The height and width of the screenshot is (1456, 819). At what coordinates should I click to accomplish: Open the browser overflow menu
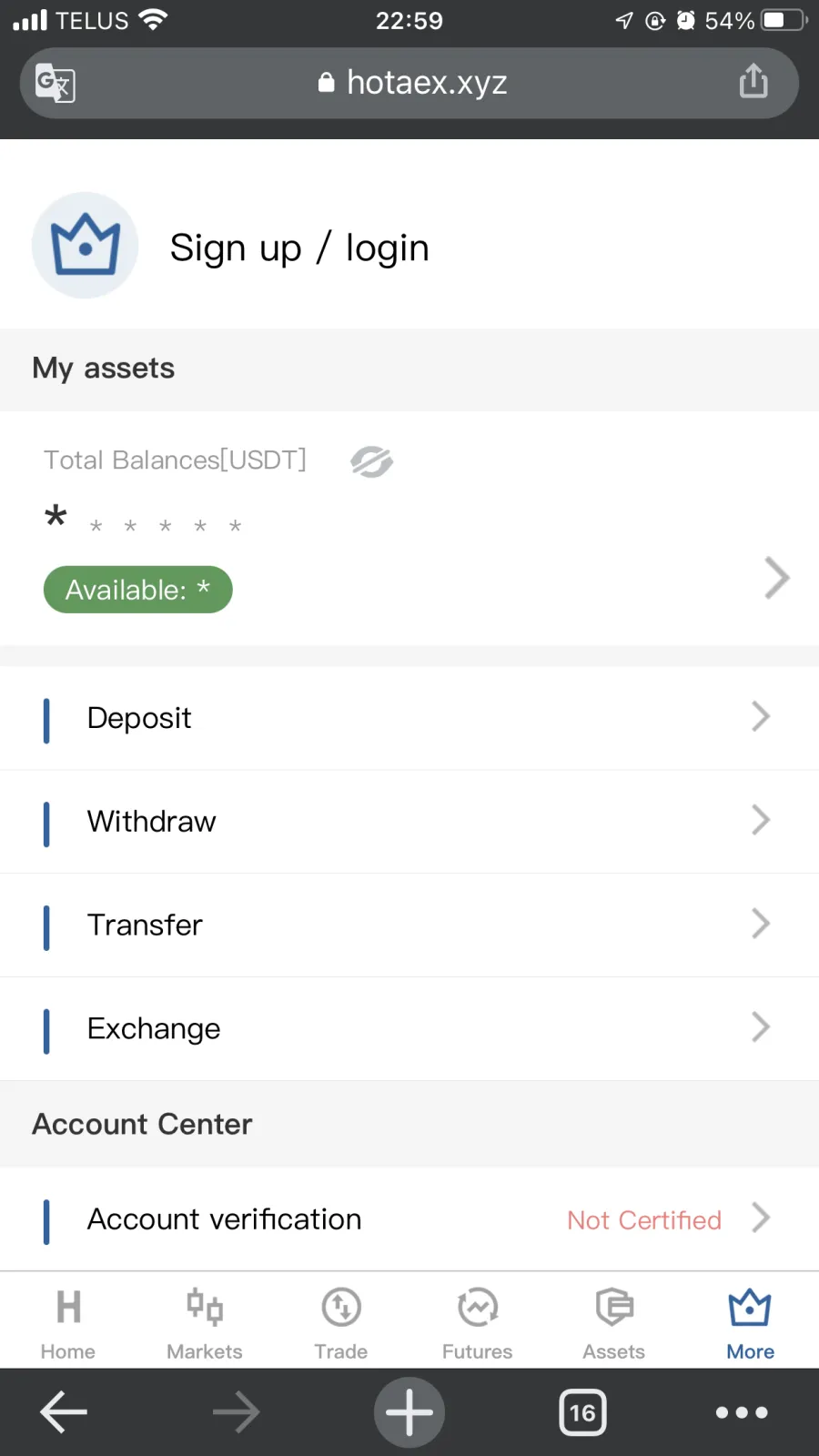click(742, 1412)
